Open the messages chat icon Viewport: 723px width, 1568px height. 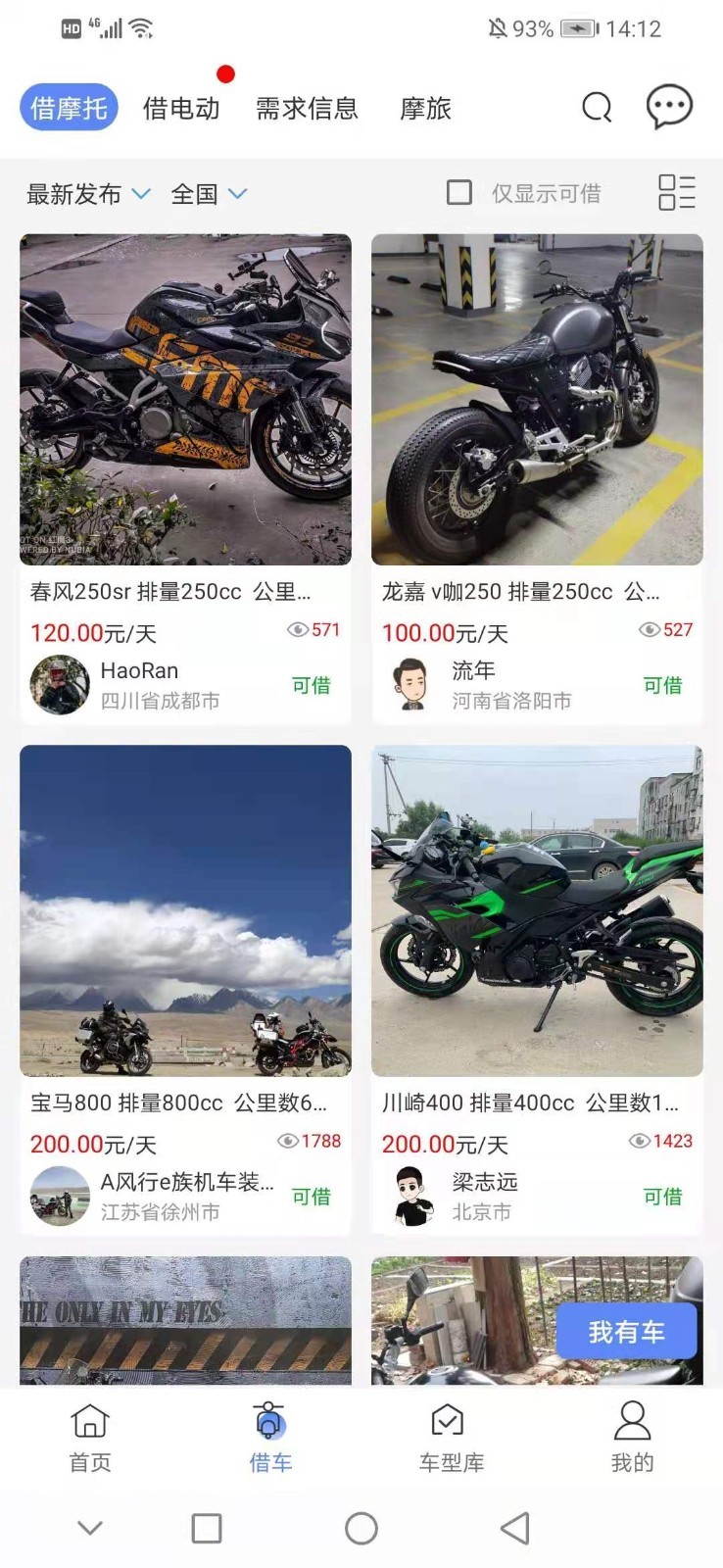point(669,108)
